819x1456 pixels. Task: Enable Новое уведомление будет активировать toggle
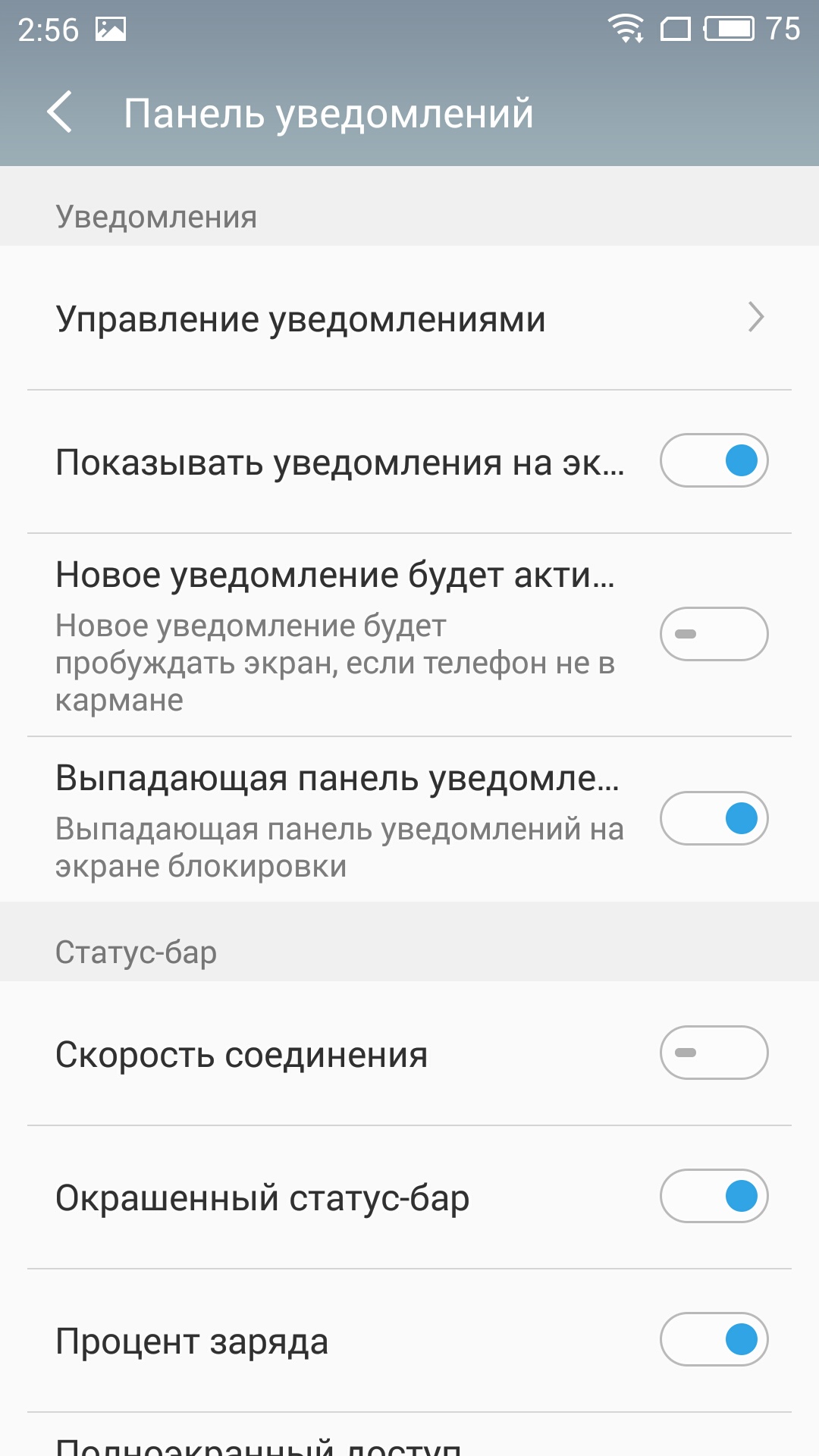tap(714, 634)
